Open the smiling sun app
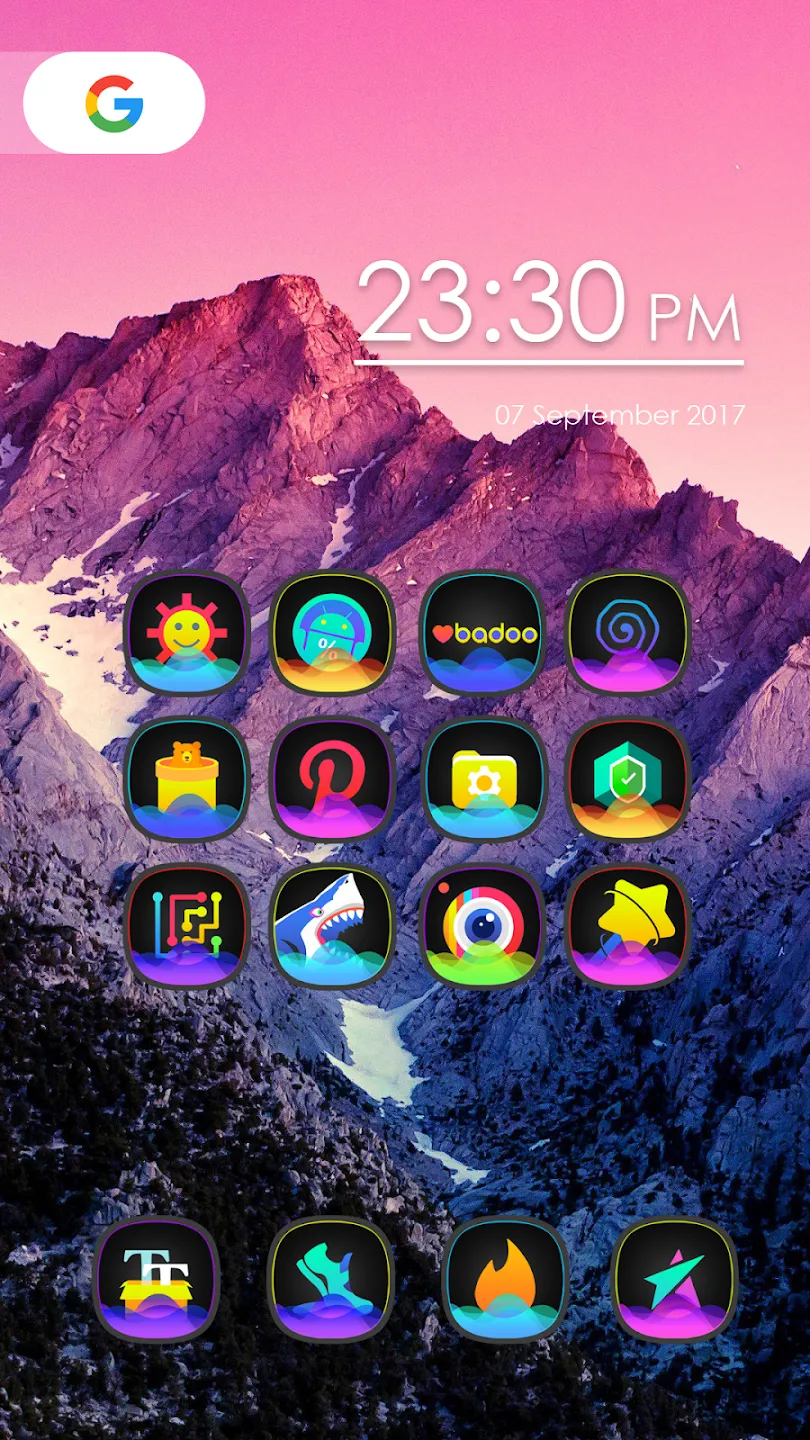 coord(187,632)
